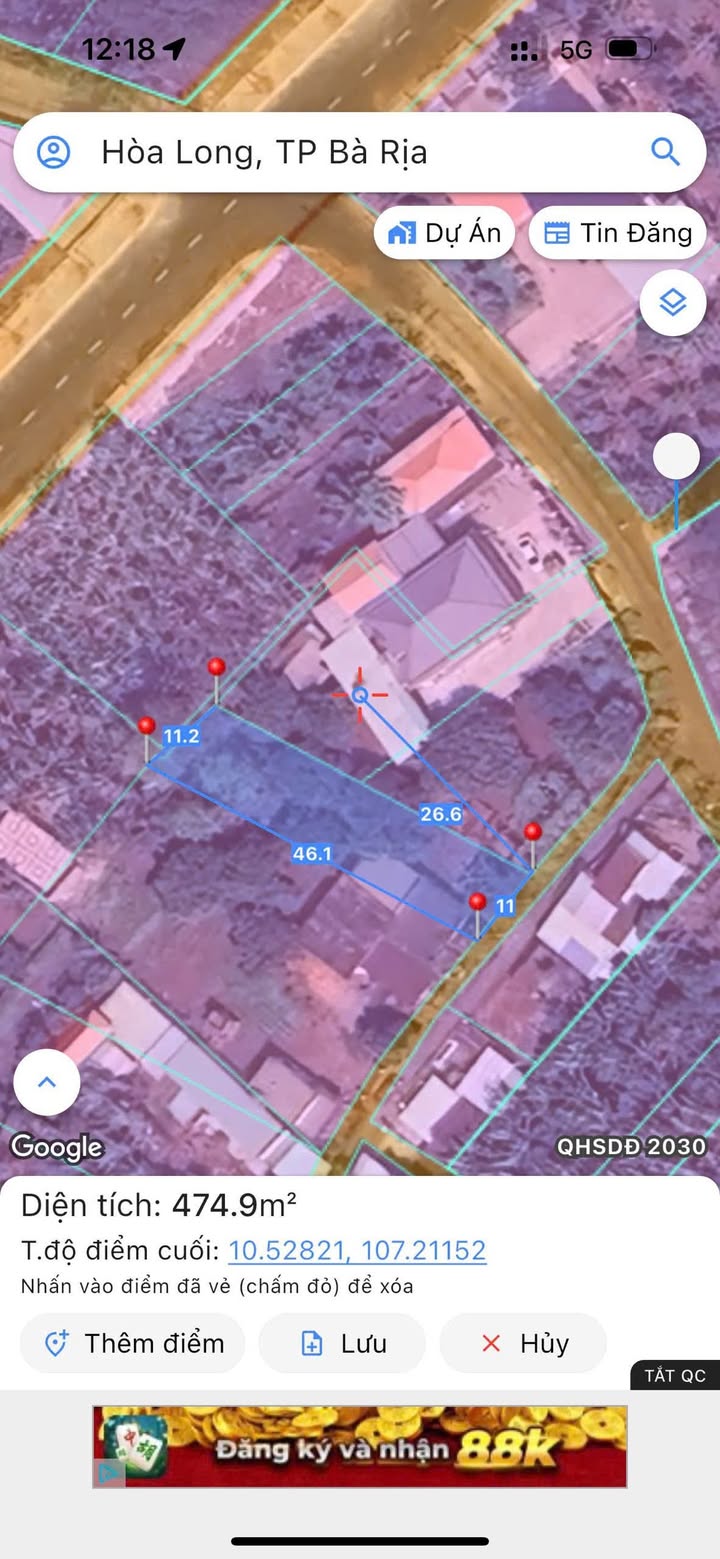
Task: Cancel the drawing with Hủy
Action: click(522, 1343)
